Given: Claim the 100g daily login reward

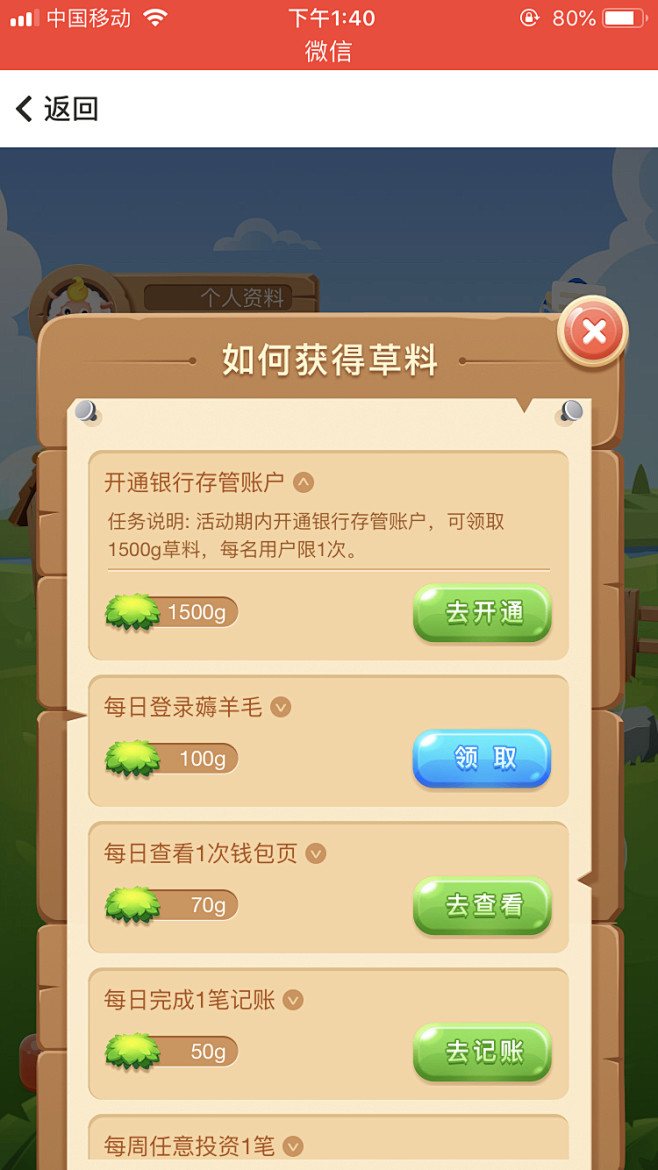Looking at the screenshot, I should 482,758.
